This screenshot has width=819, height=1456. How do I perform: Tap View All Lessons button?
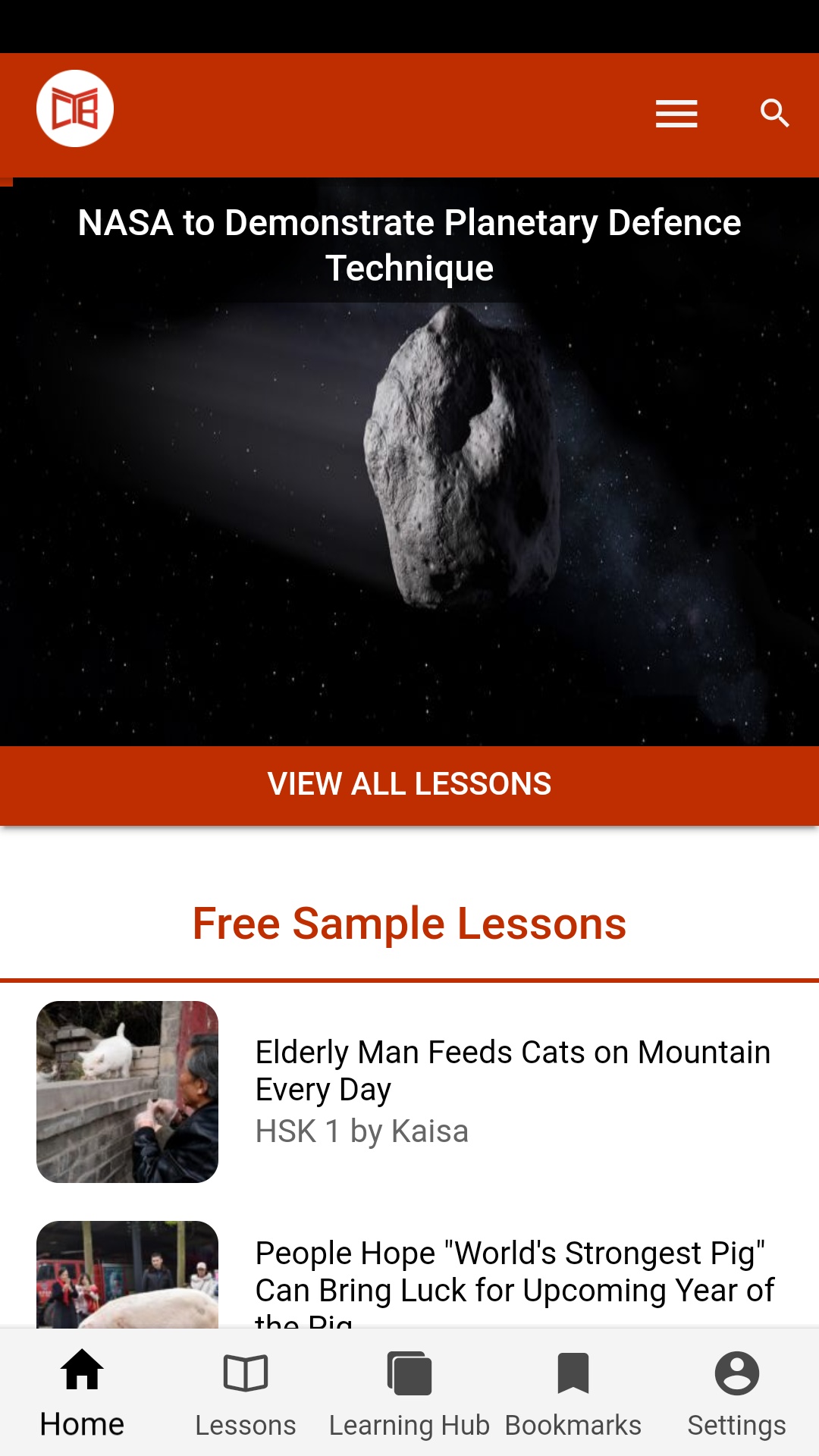coord(409,785)
